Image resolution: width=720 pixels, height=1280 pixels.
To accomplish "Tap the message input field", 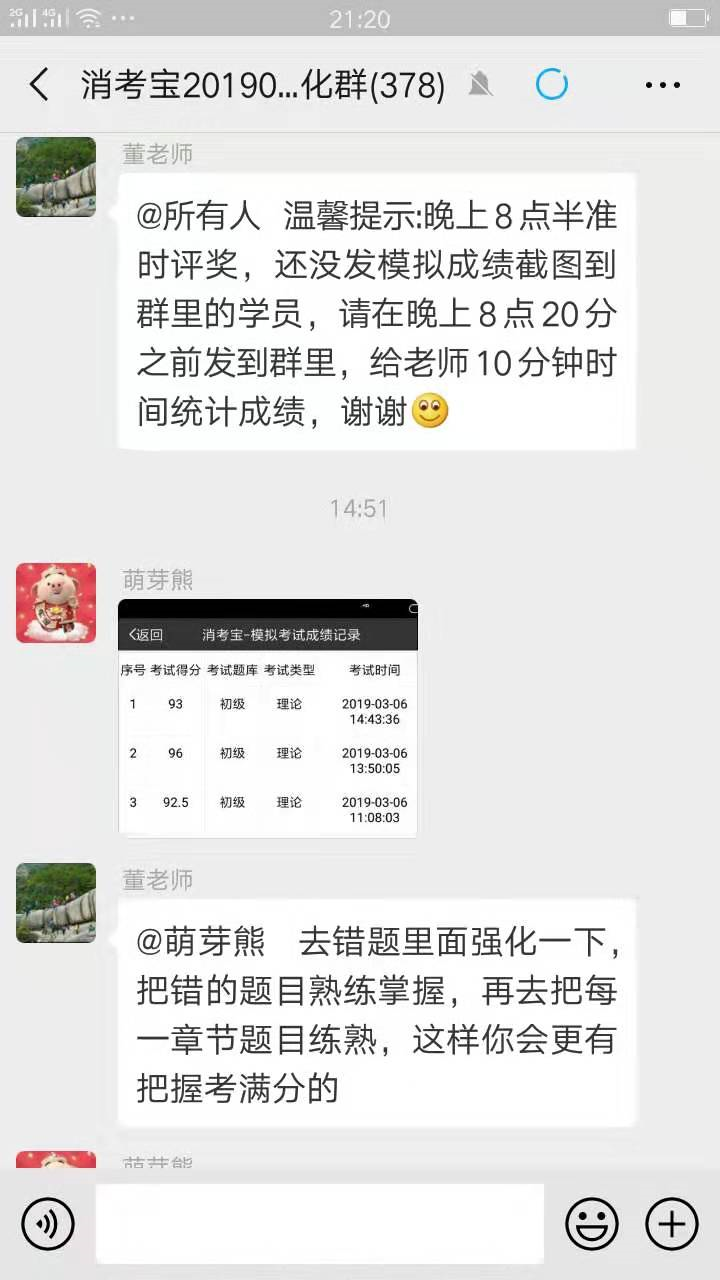I will pyautogui.click(x=320, y=1223).
